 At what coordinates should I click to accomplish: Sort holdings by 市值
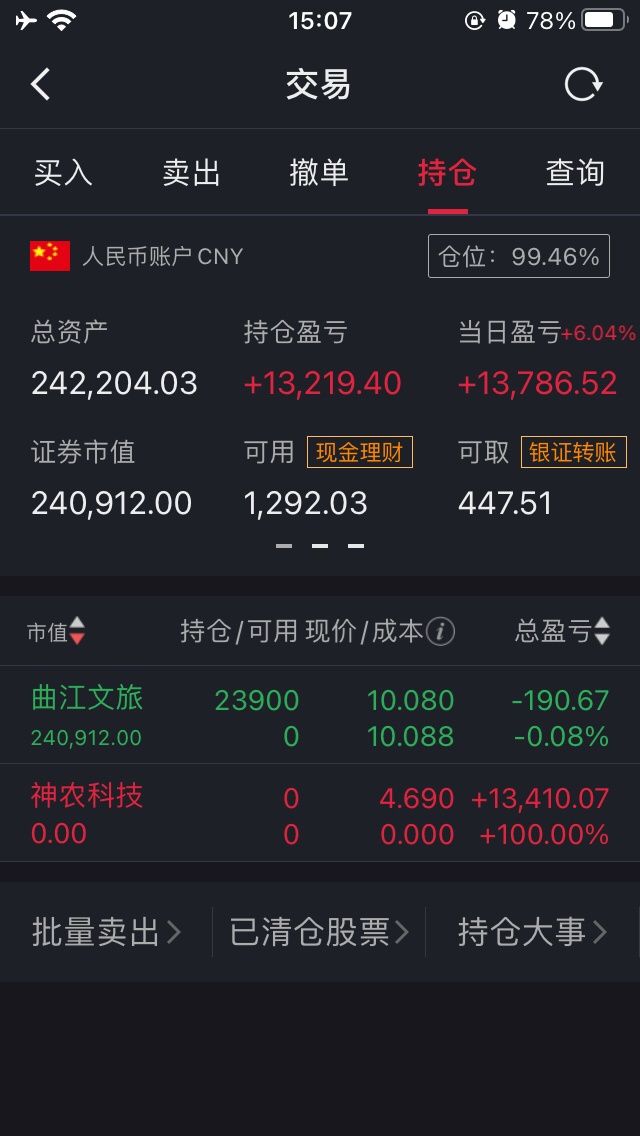pyautogui.click(x=56, y=632)
